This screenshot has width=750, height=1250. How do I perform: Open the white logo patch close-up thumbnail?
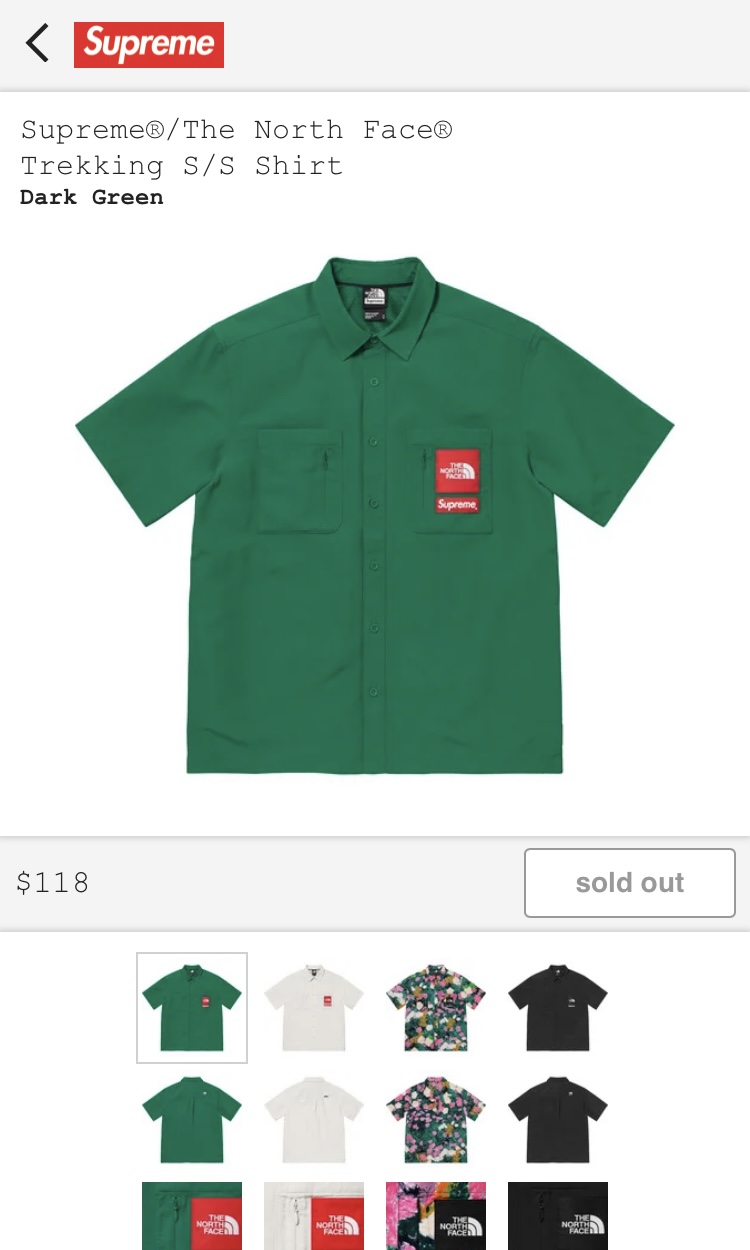pos(314,1216)
